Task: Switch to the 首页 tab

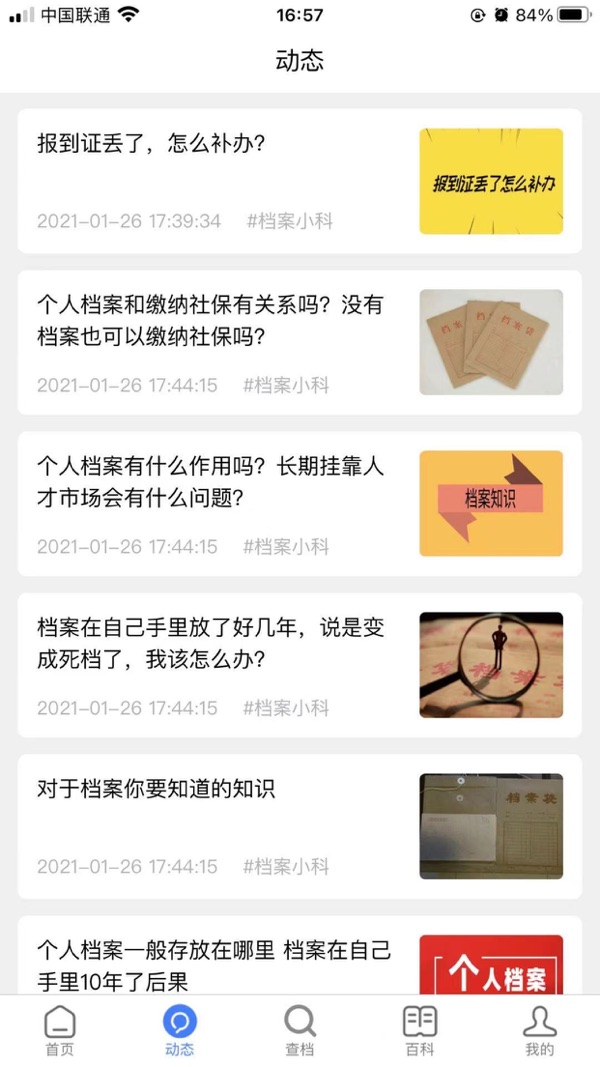Action: tap(60, 1031)
